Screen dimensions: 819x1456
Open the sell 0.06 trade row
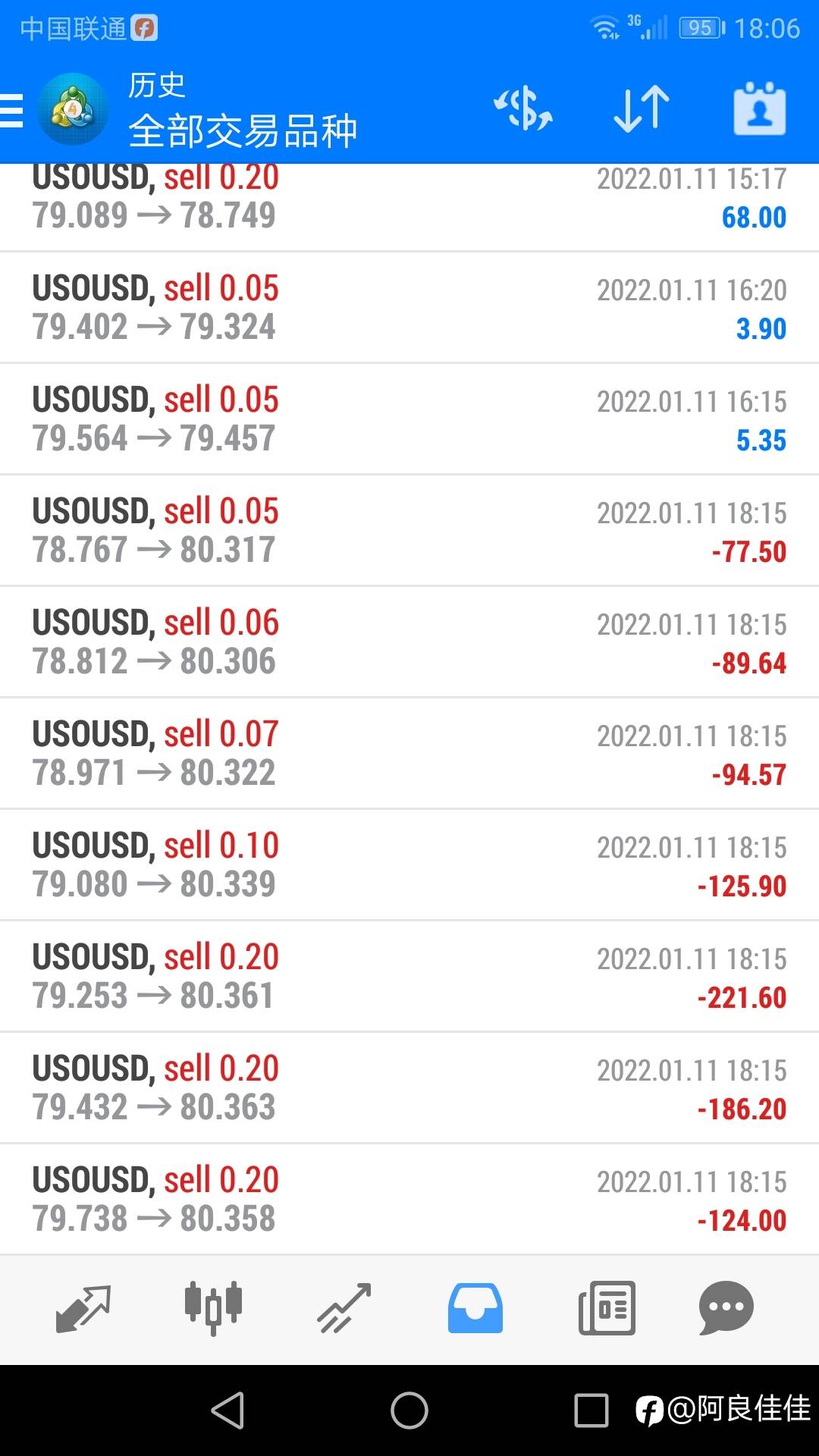409,642
